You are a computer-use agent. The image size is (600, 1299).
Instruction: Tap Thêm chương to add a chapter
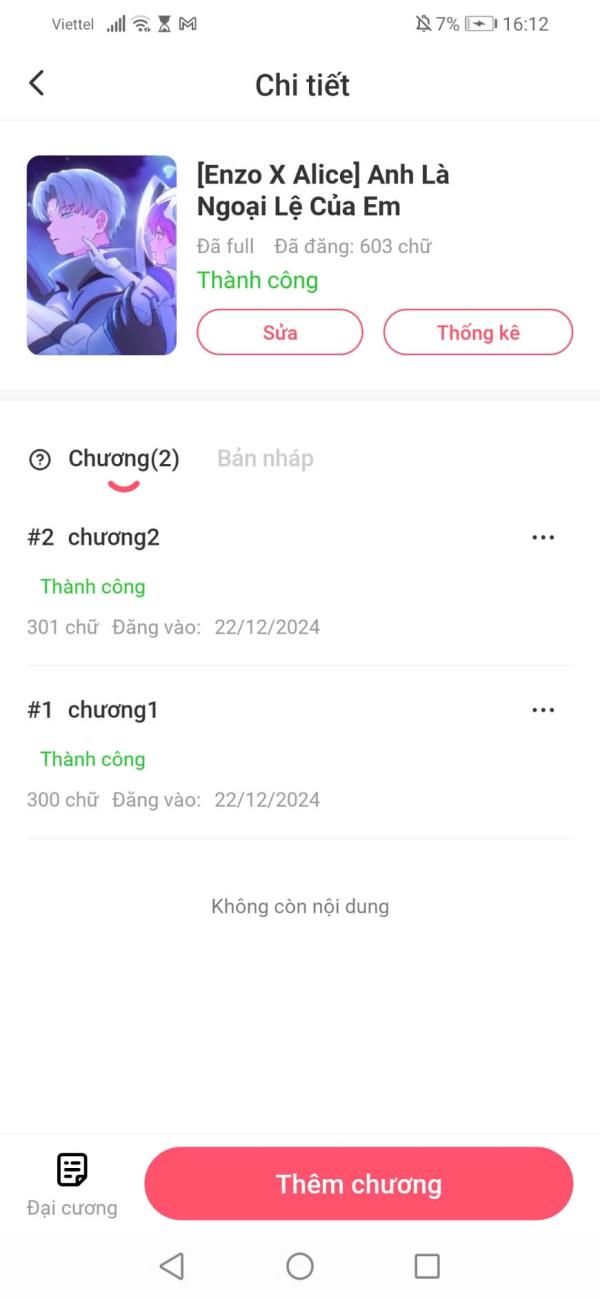coord(358,1184)
